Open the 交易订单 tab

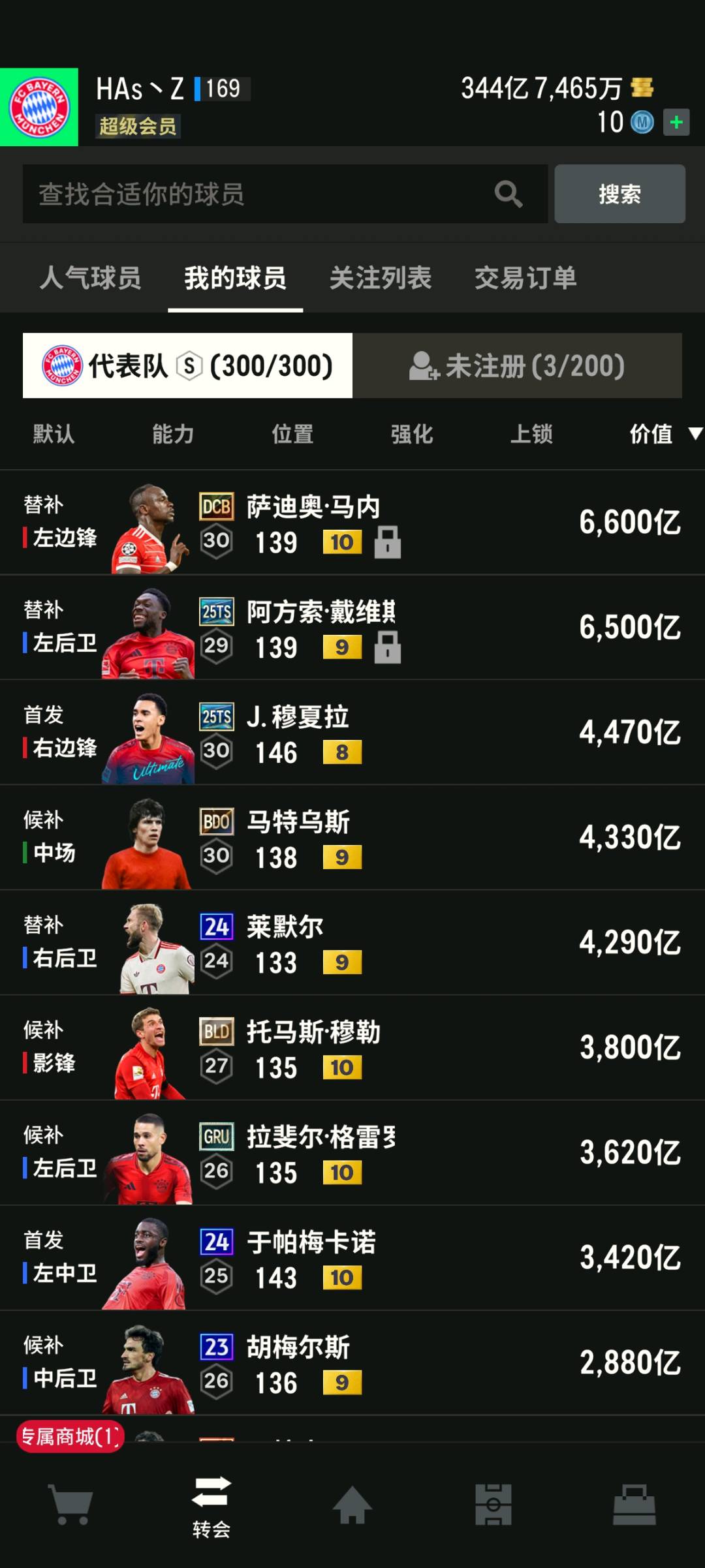(525, 278)
